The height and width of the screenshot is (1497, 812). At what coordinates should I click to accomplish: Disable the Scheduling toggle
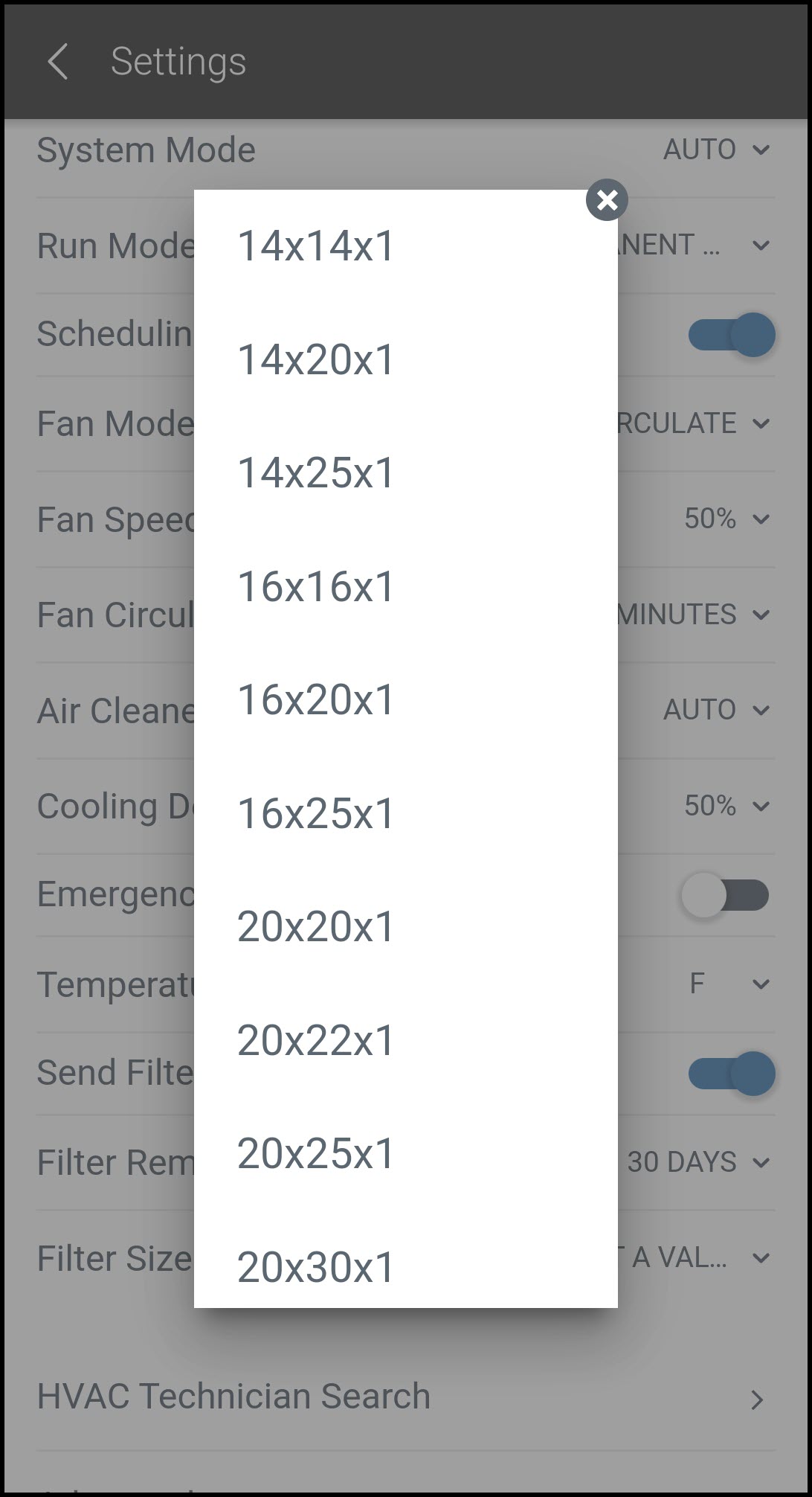pyautogui.click(x=729, y=335)
